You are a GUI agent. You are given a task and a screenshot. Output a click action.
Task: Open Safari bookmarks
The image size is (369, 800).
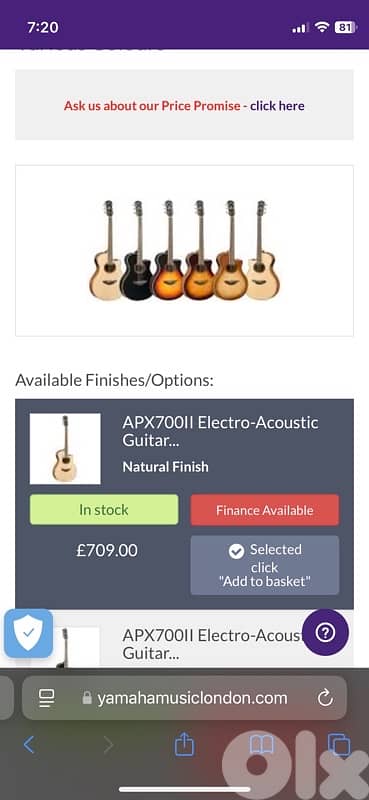[261, 745]
